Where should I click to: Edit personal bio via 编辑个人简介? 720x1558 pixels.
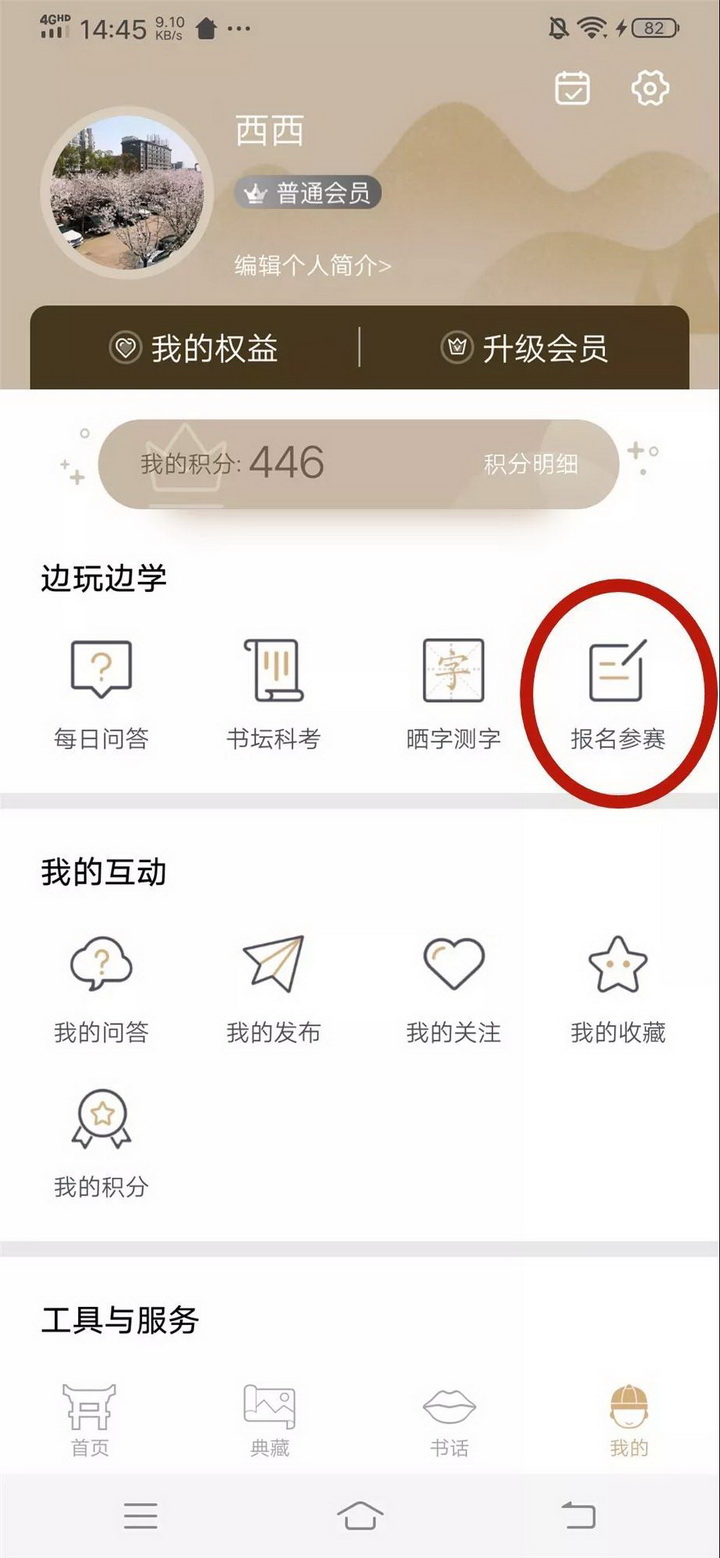pos(312,265)
